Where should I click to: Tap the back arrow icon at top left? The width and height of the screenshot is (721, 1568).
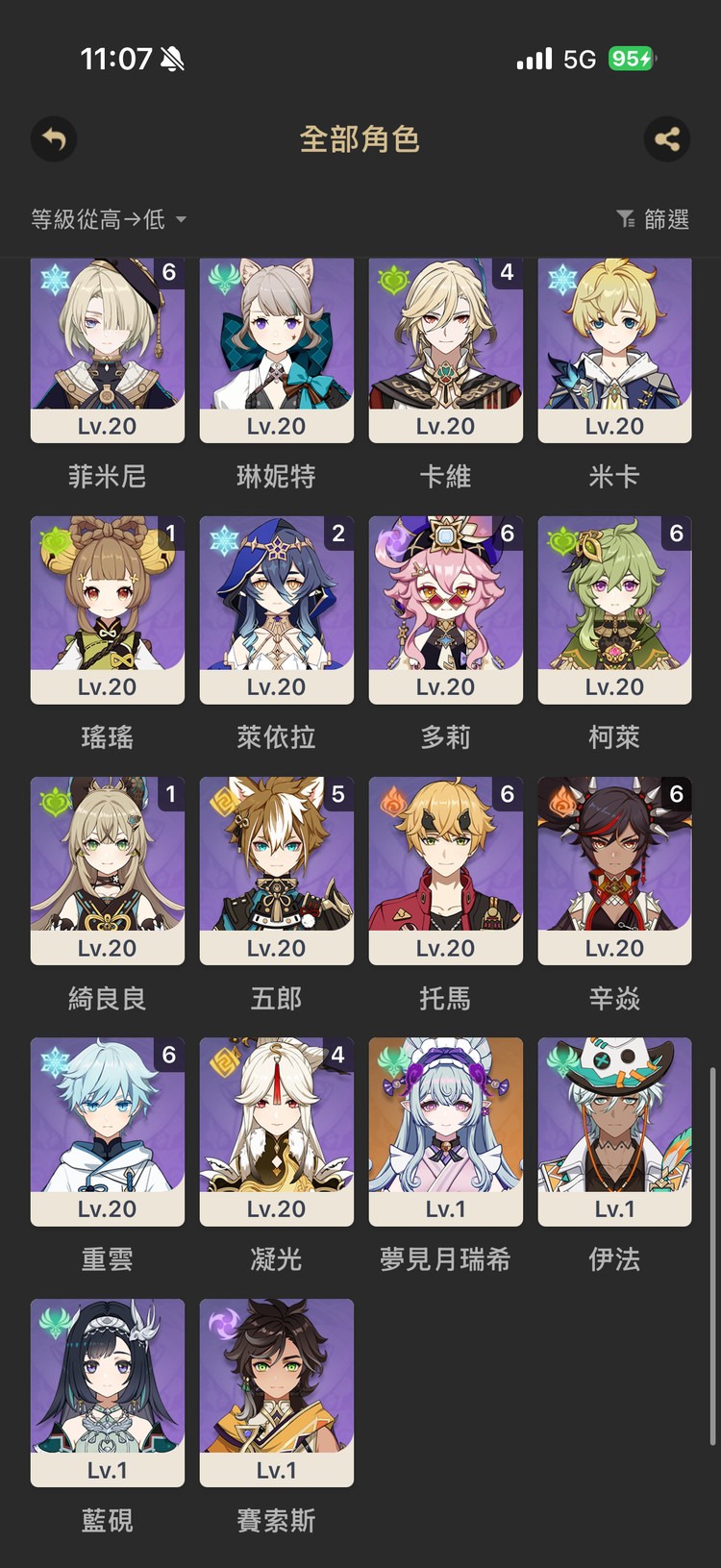click(x=53, y=139)
